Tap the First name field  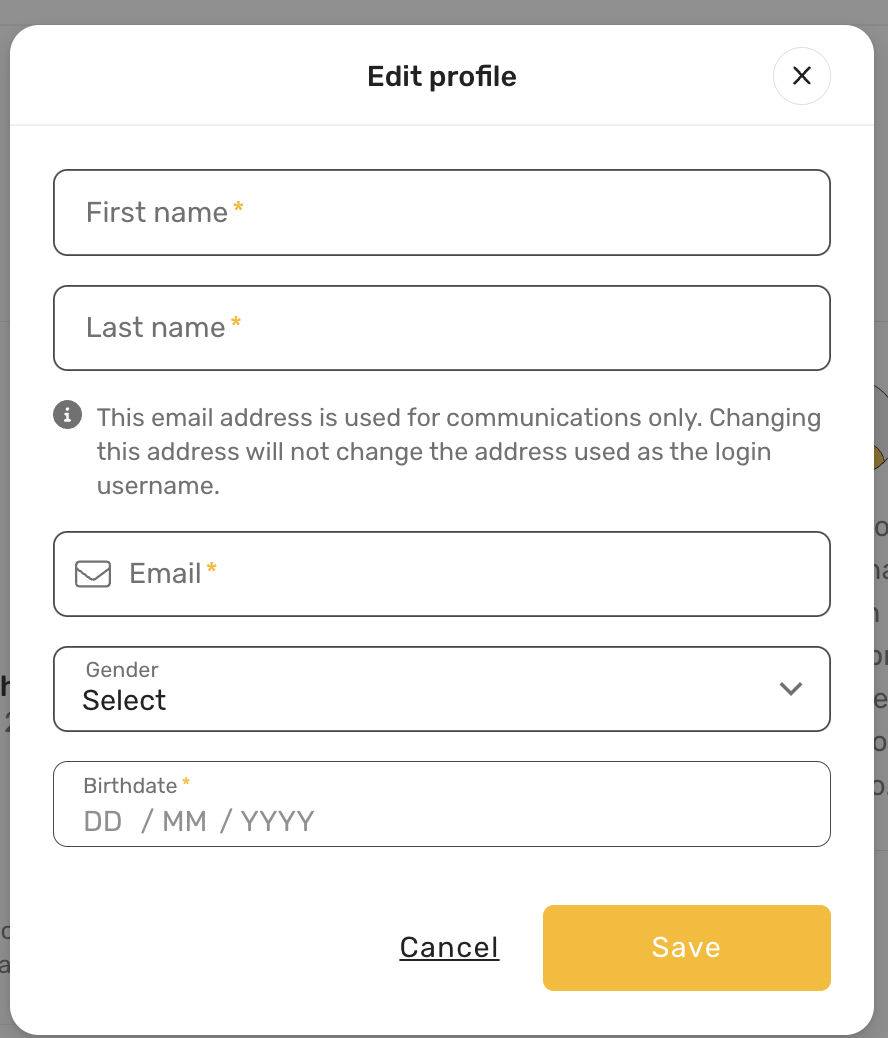pos(441,212)
